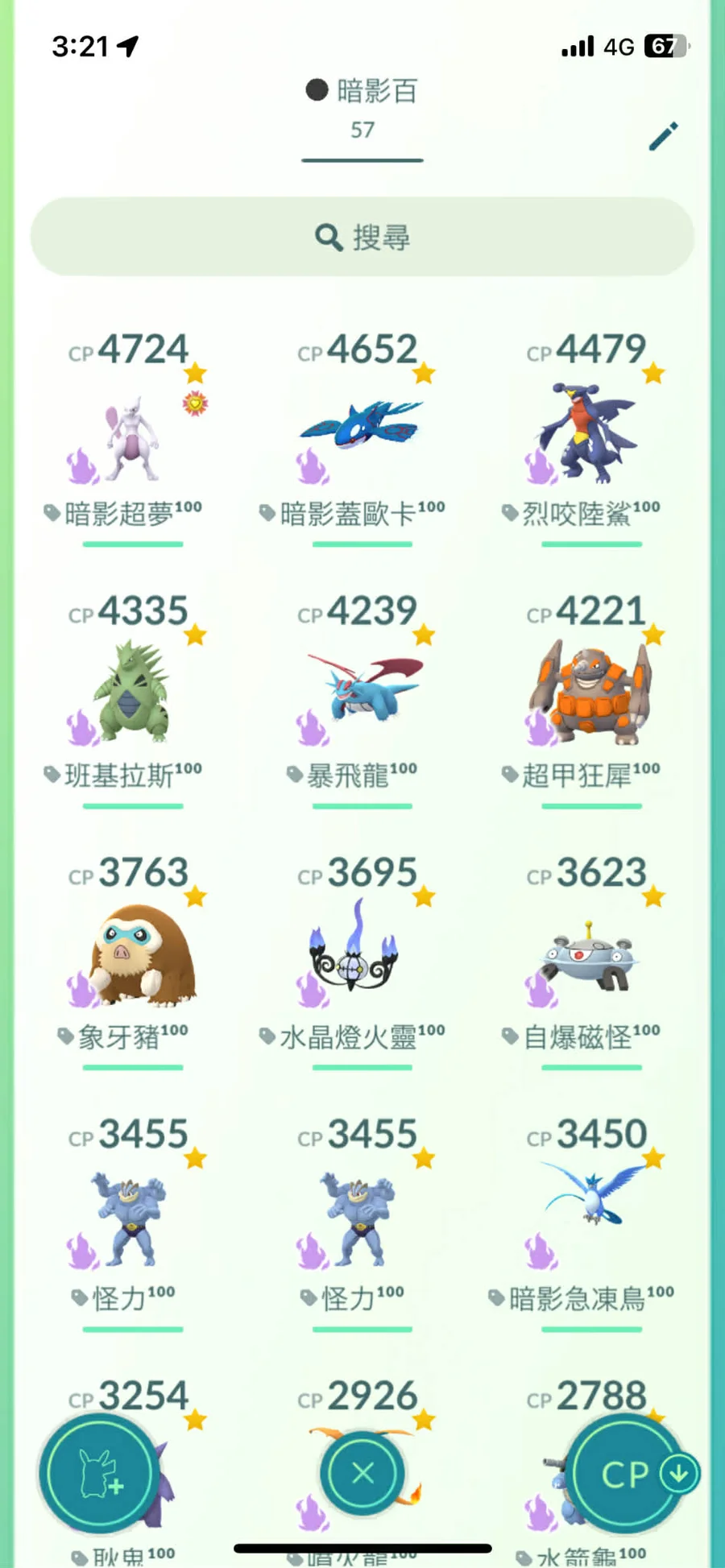The height and width of the screenshot is (1568, 725).
Task: Close the Pokémon tag list
Action: 362,1473
